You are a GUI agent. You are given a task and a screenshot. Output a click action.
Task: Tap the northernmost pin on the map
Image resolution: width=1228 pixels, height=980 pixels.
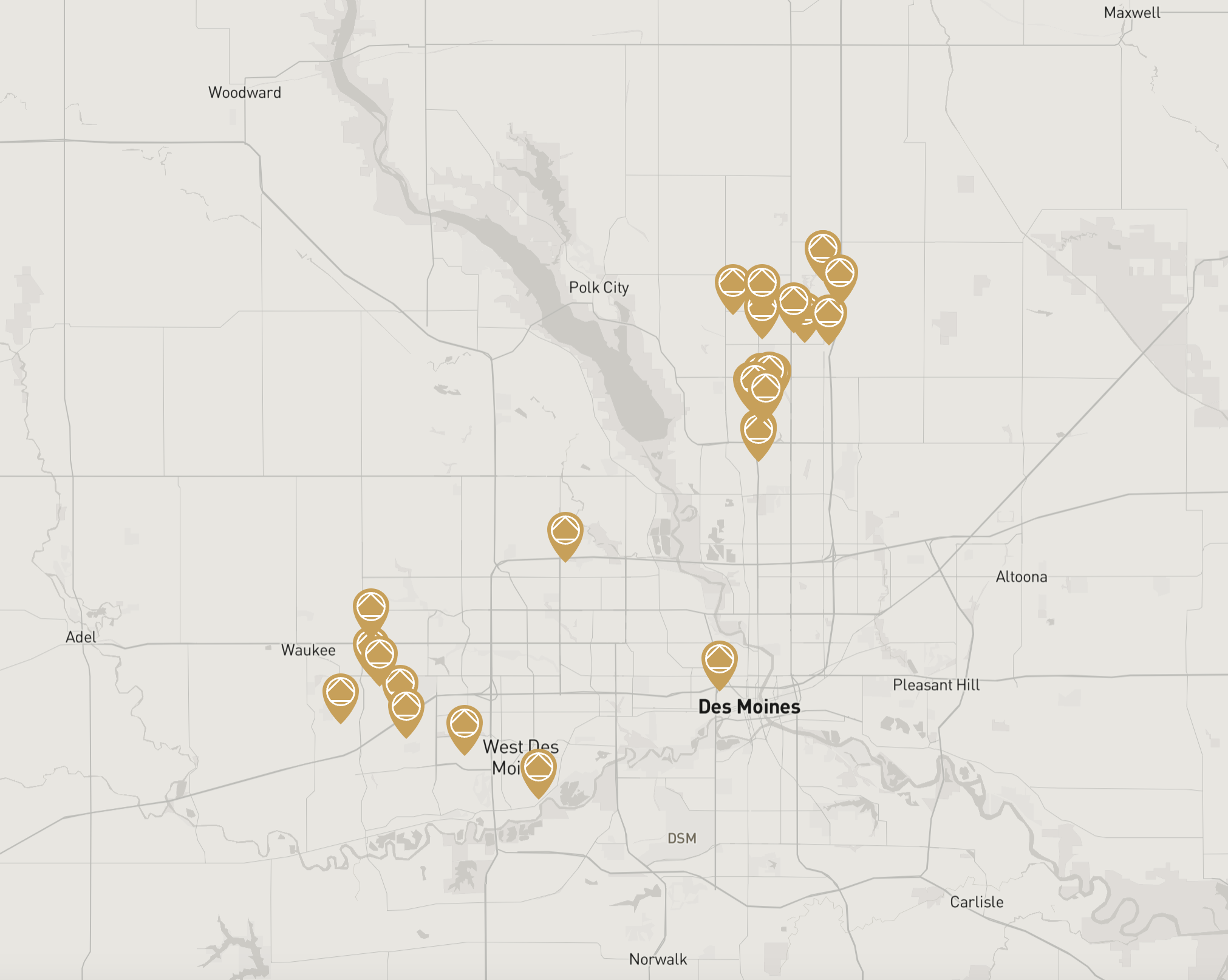(x=822, y=249)
